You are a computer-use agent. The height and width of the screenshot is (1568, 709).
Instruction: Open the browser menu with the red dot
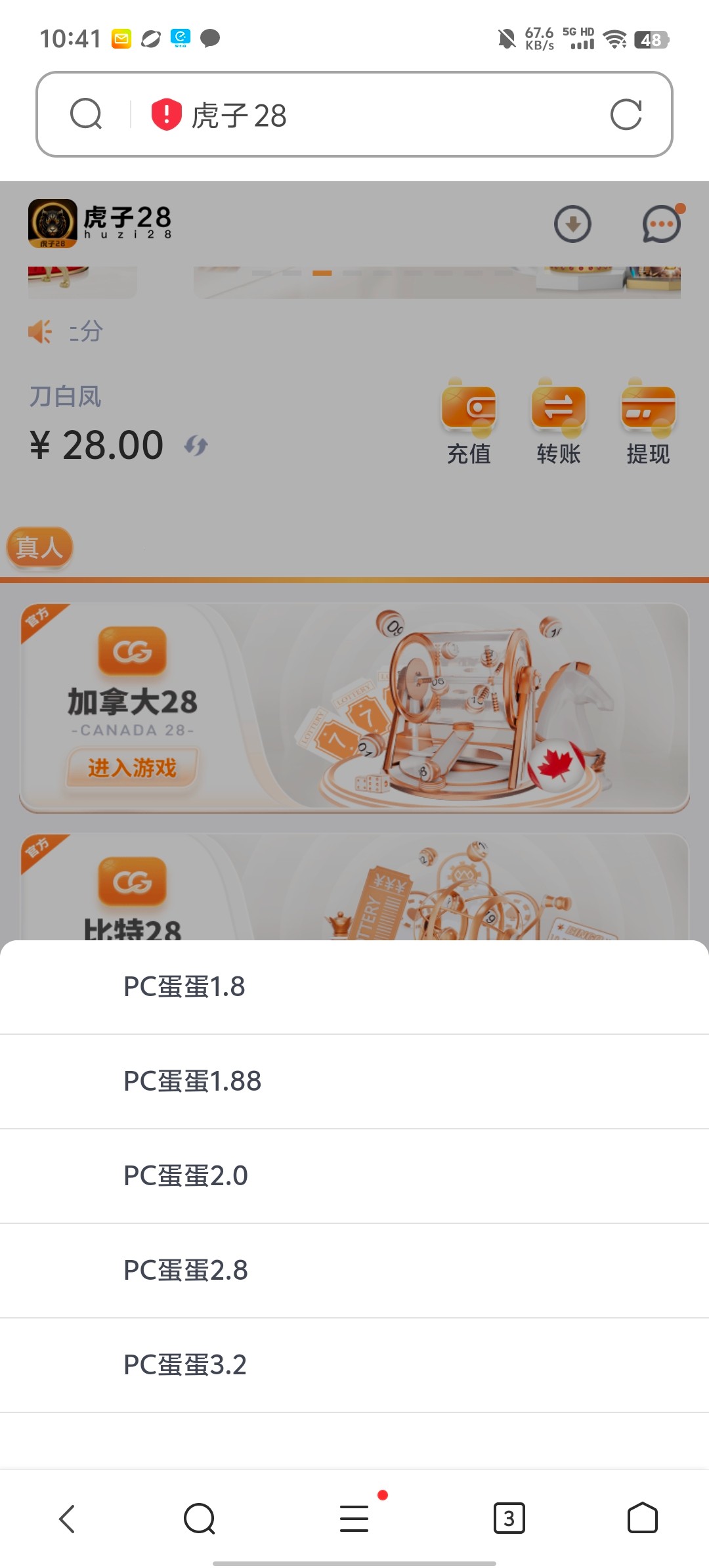point(355,1518)
